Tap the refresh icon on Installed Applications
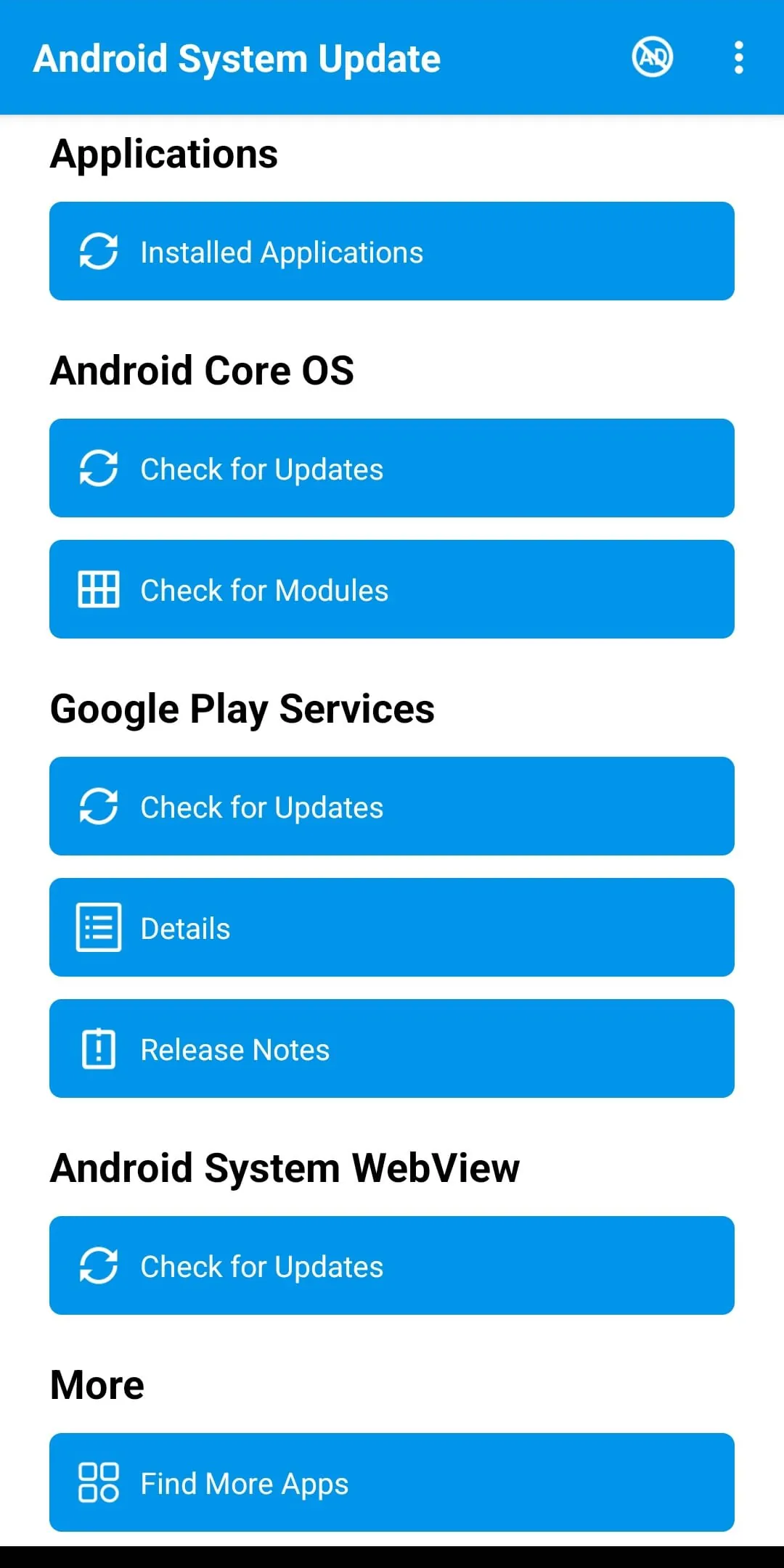 (99, 251)
